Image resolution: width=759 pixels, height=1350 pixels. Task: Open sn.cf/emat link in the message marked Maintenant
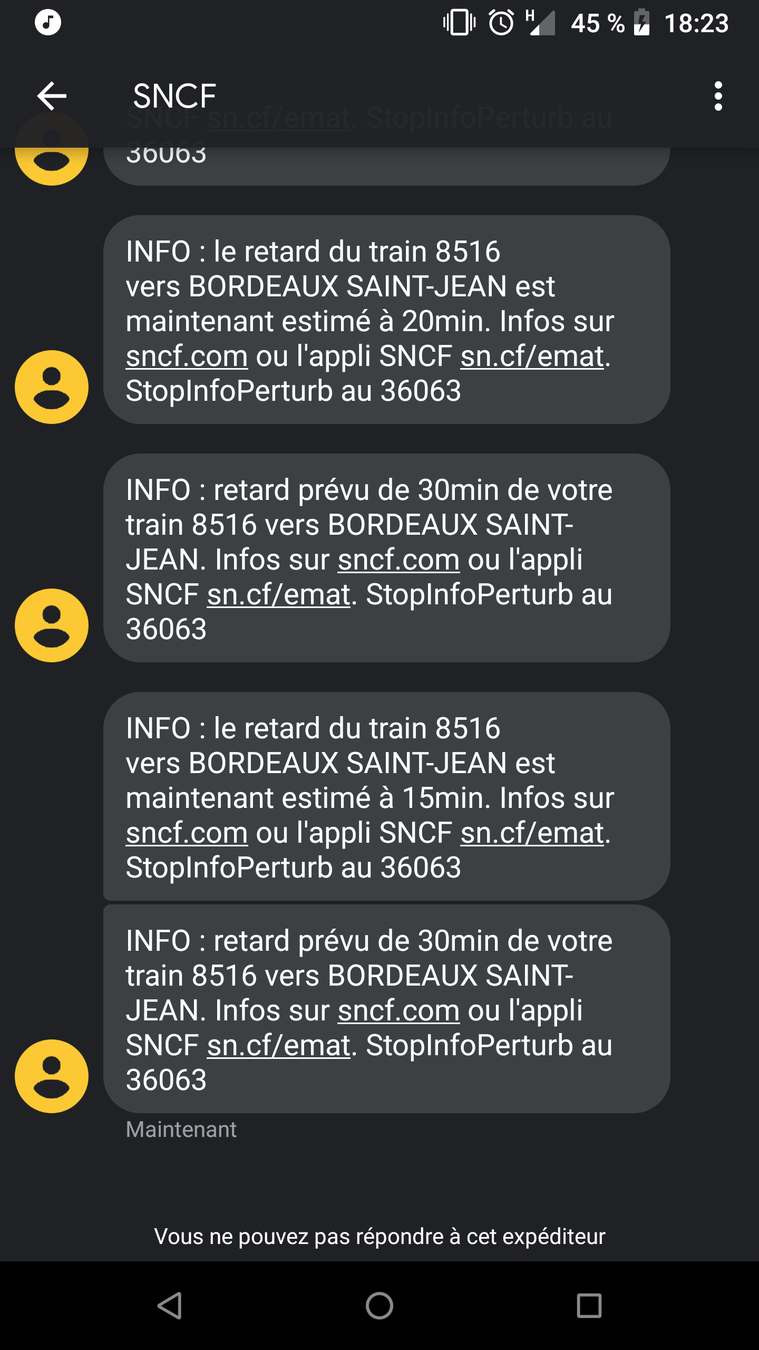coord(279,1045)
